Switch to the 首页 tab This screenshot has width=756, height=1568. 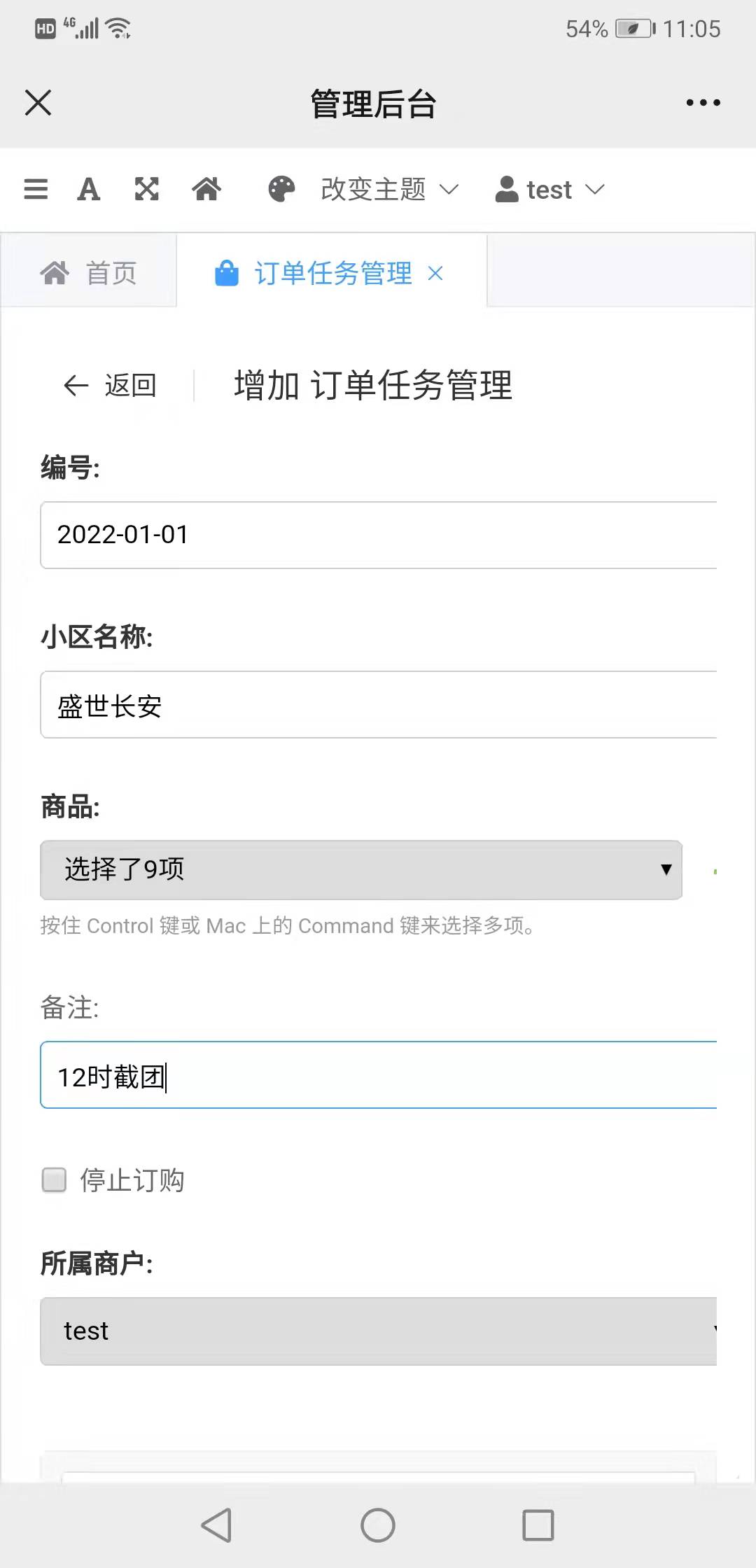coord(89,272)
